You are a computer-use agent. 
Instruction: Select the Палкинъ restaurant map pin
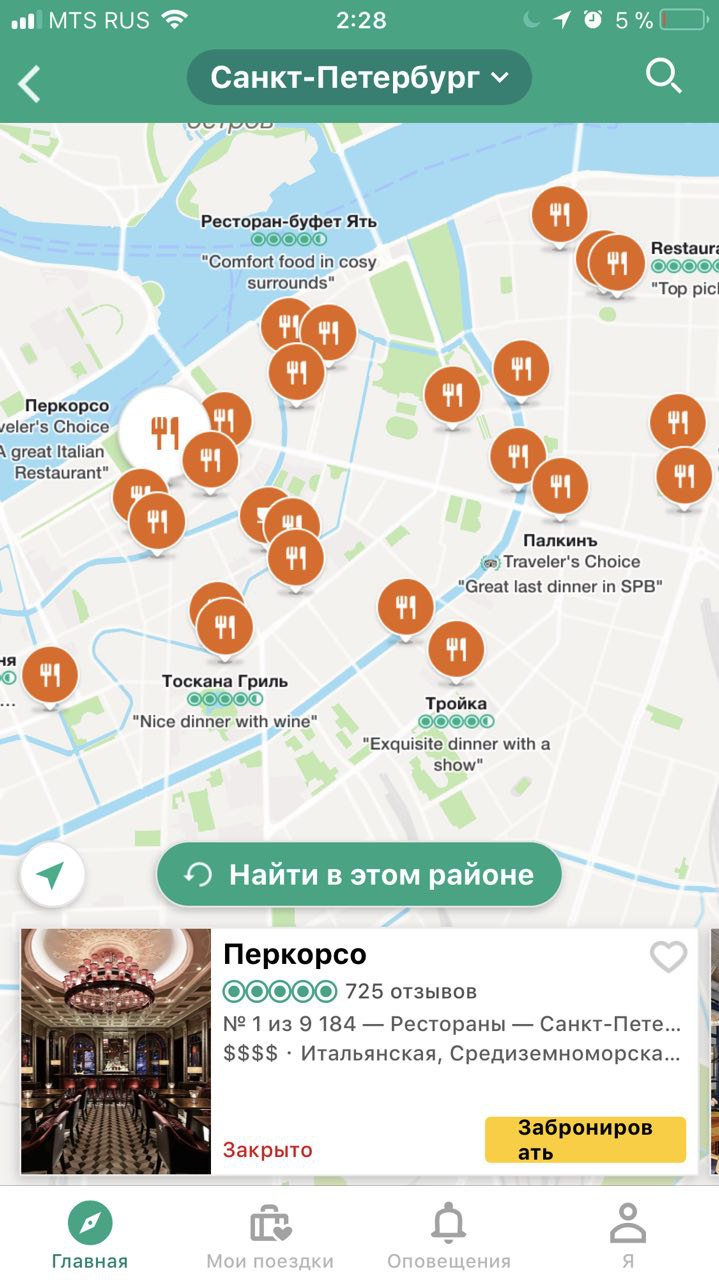[560, 488]
